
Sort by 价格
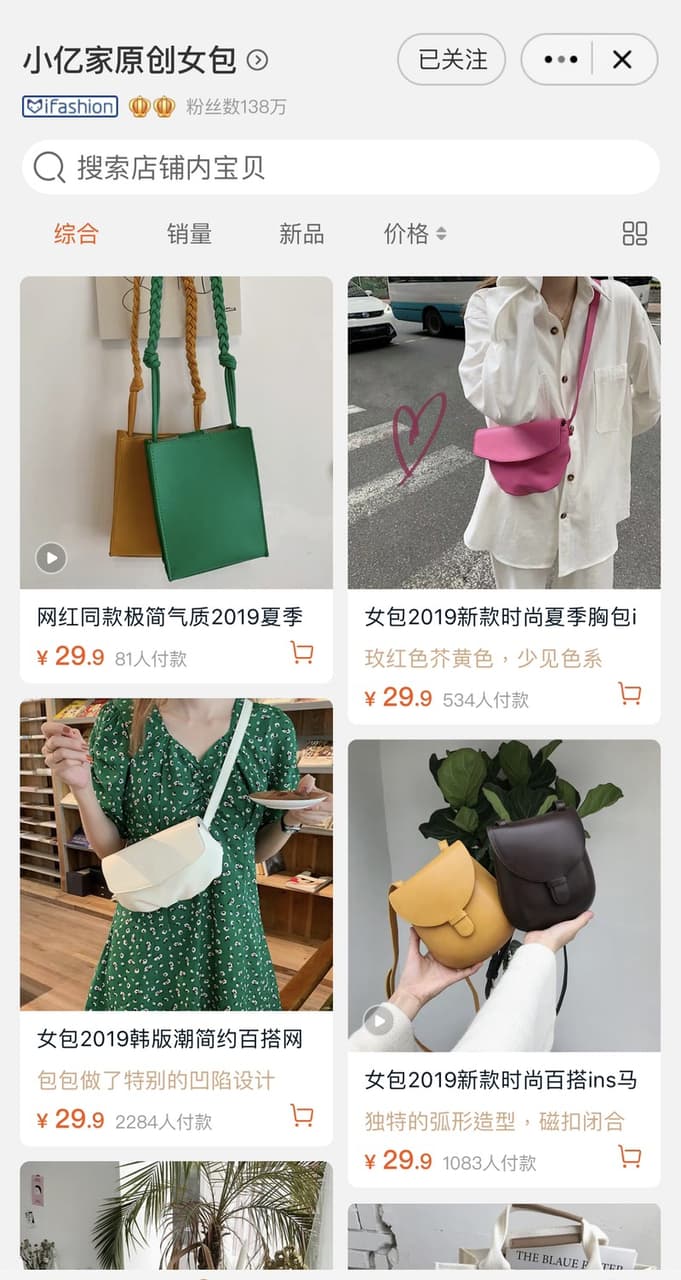pos(415,234)
